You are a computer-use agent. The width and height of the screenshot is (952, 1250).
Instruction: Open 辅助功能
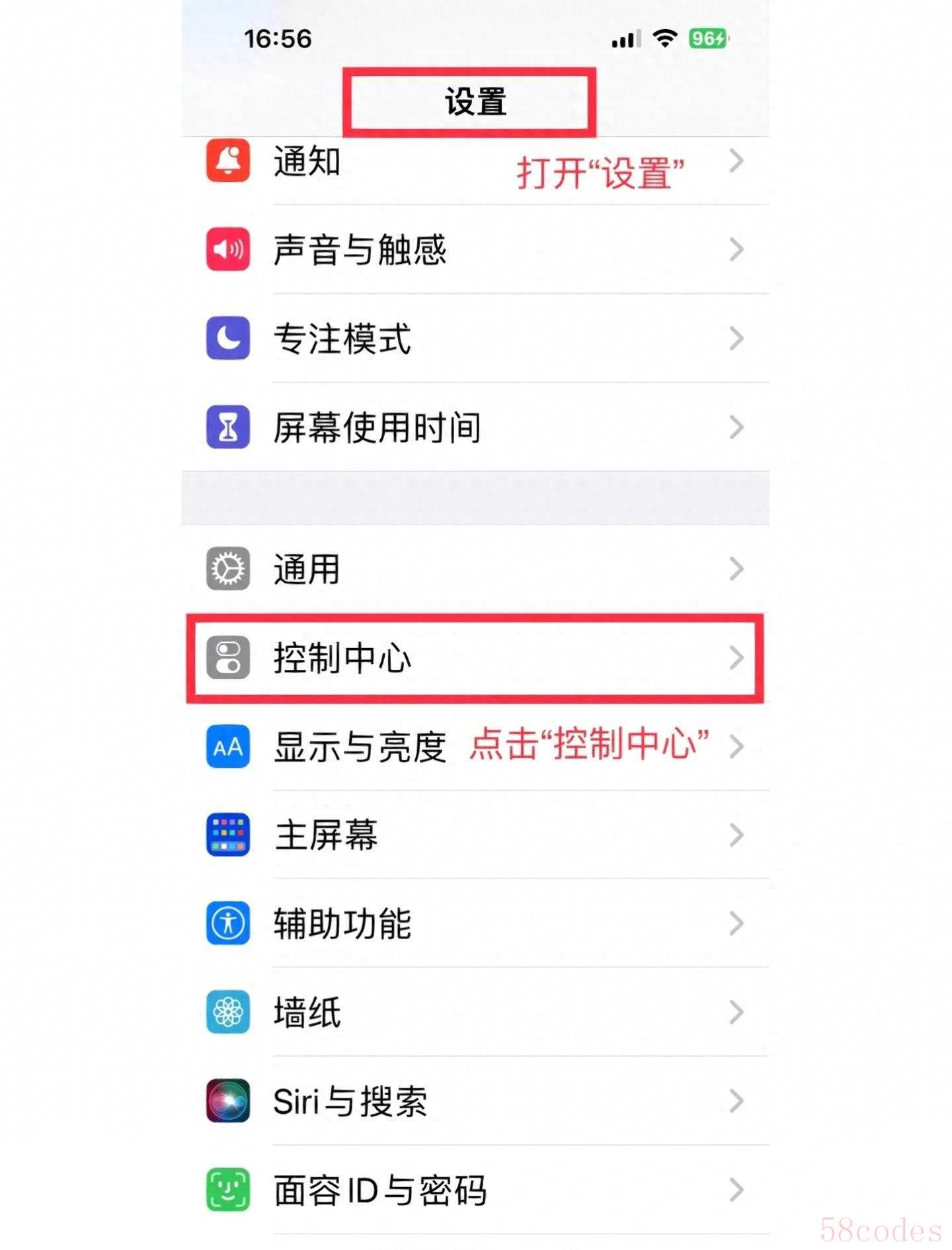coord(342,924)
